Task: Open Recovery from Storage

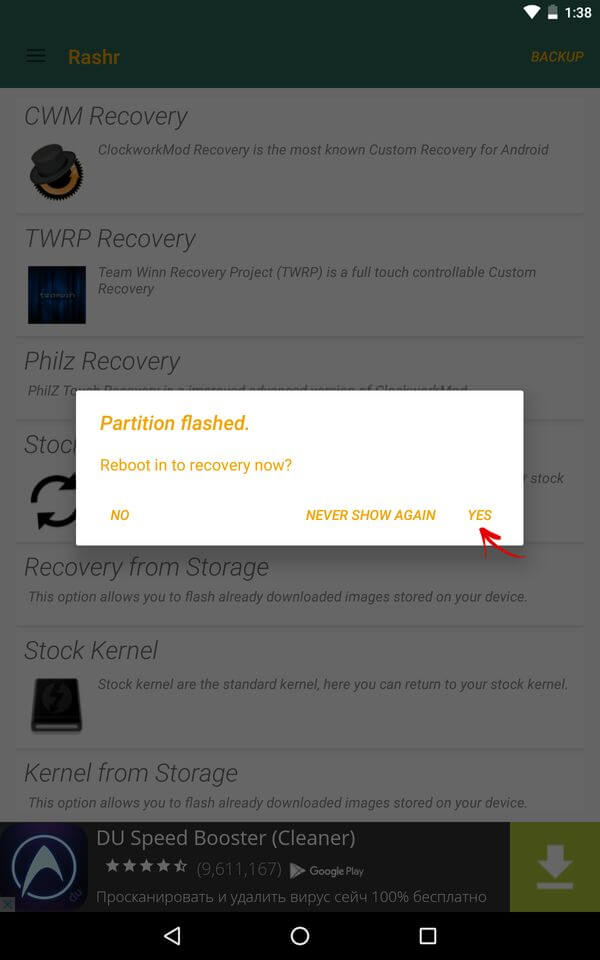Action: click(300, 580)
